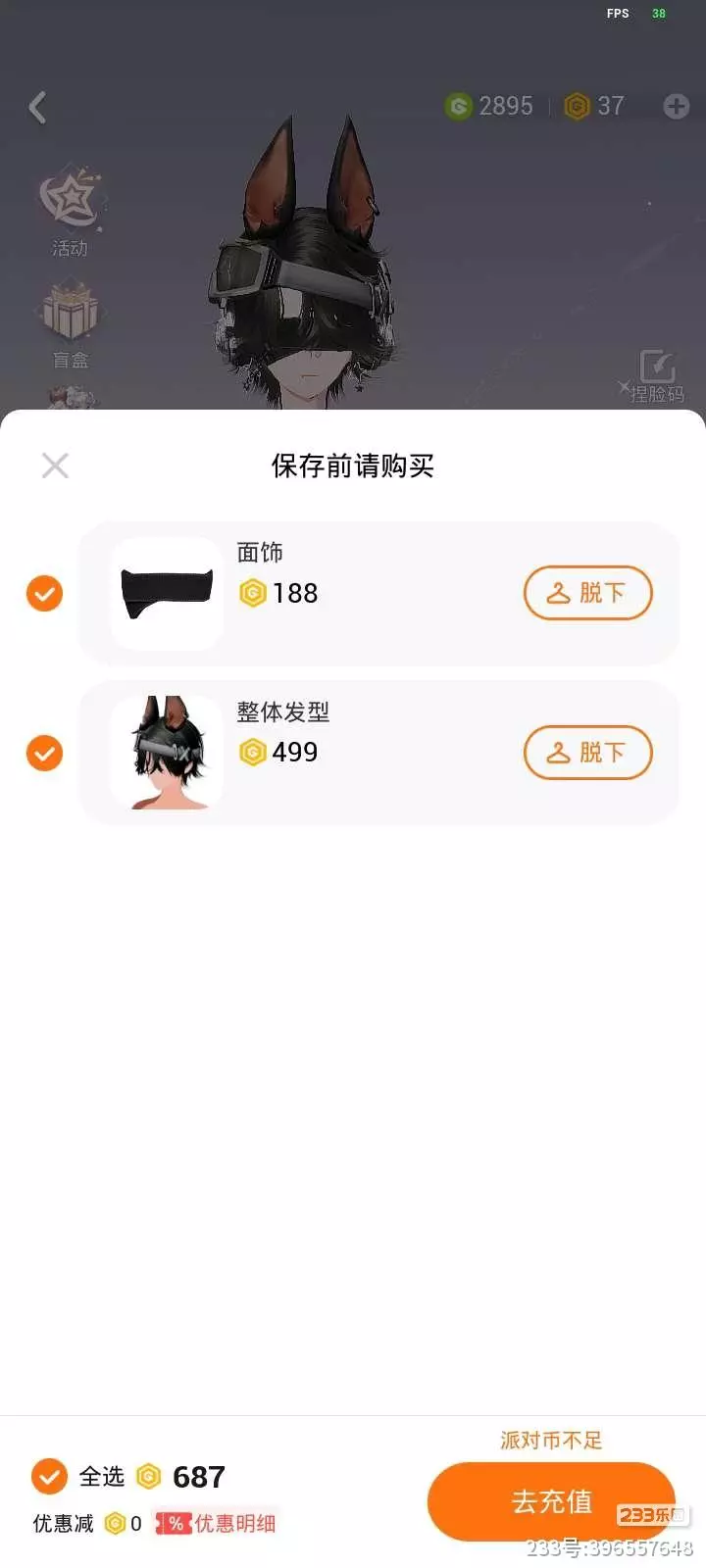The width and height of the screenshot is (706, 1568).
Task: Open 优惠明细 discount details
Action: pyautogui.click(x=218, y=1523)
